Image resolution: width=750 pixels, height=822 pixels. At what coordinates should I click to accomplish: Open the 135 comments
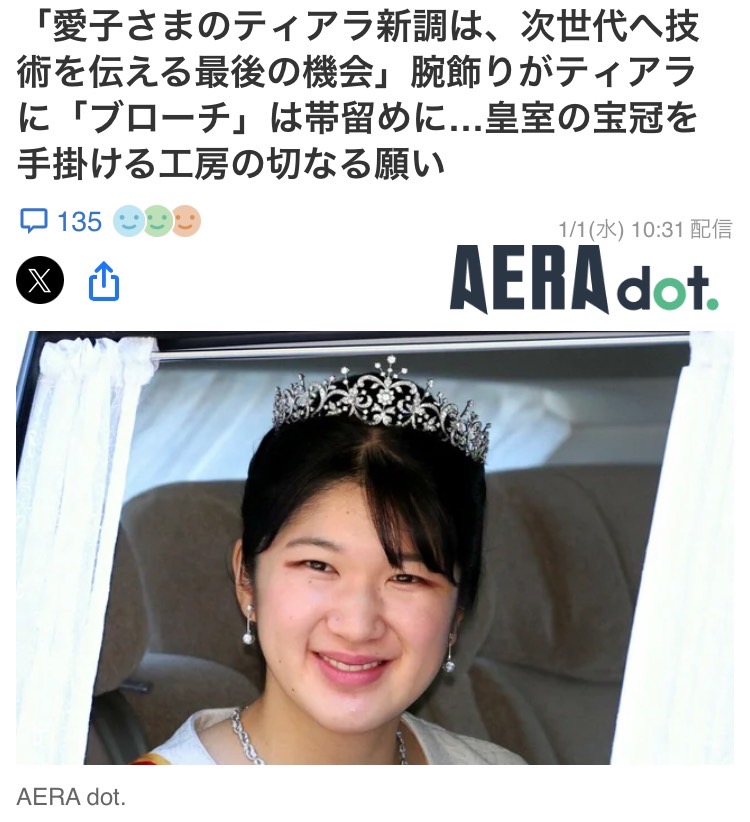[x=62, y=221]
